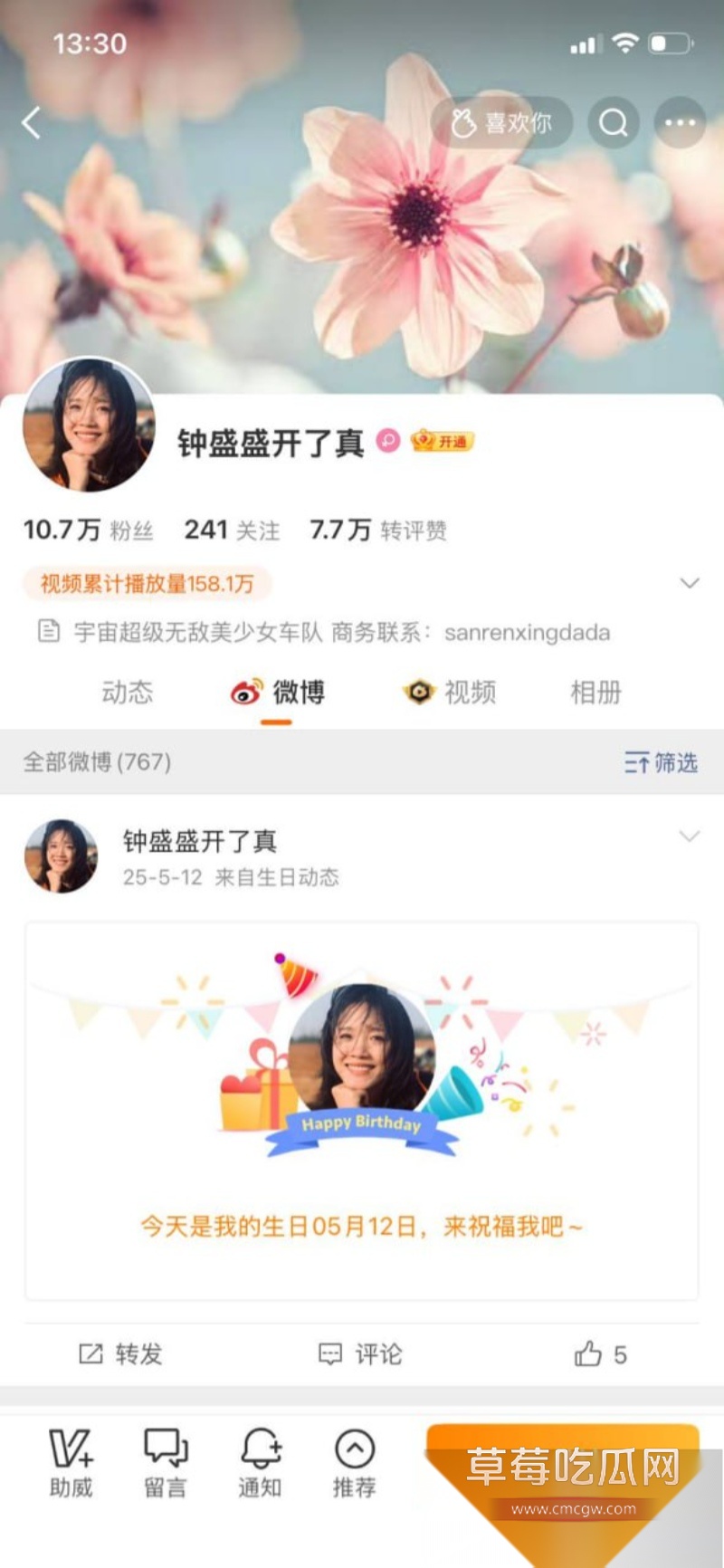
Task: Search within this profile
Action: click(x=614, y=122)
